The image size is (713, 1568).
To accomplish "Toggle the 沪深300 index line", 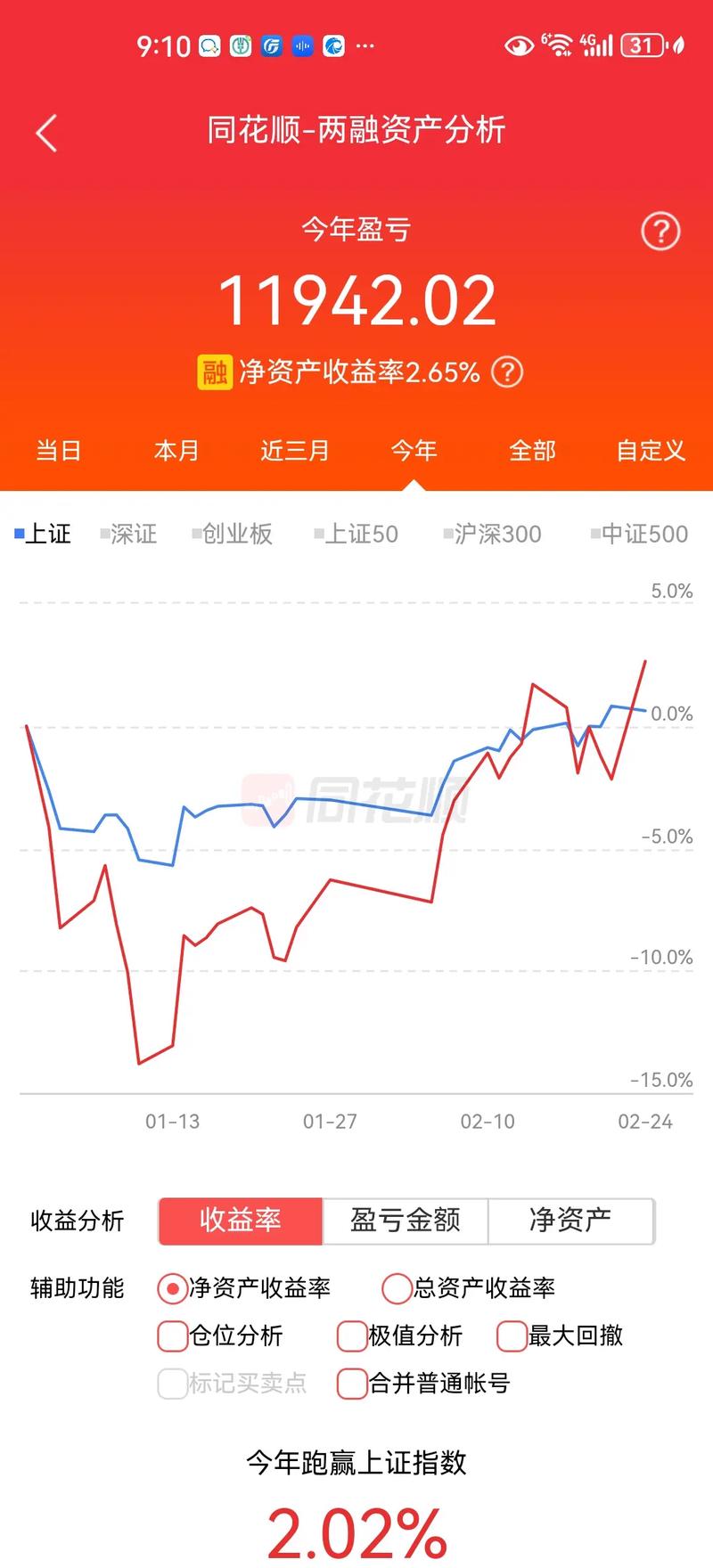I will pyautogui.click(x=493, y=534).
